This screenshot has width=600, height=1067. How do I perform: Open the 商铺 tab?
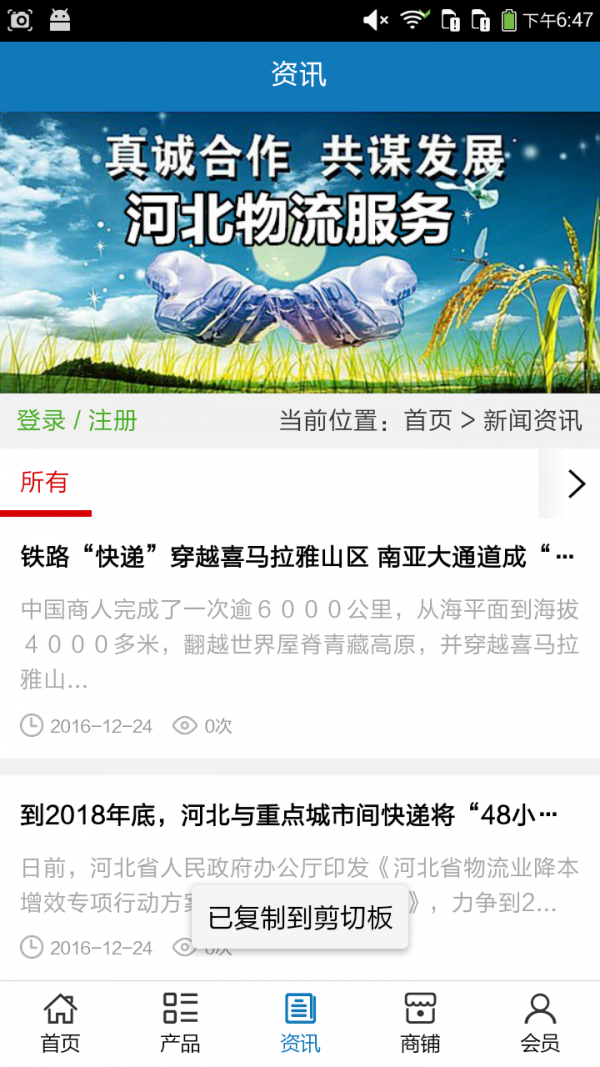pos(420,1023)
